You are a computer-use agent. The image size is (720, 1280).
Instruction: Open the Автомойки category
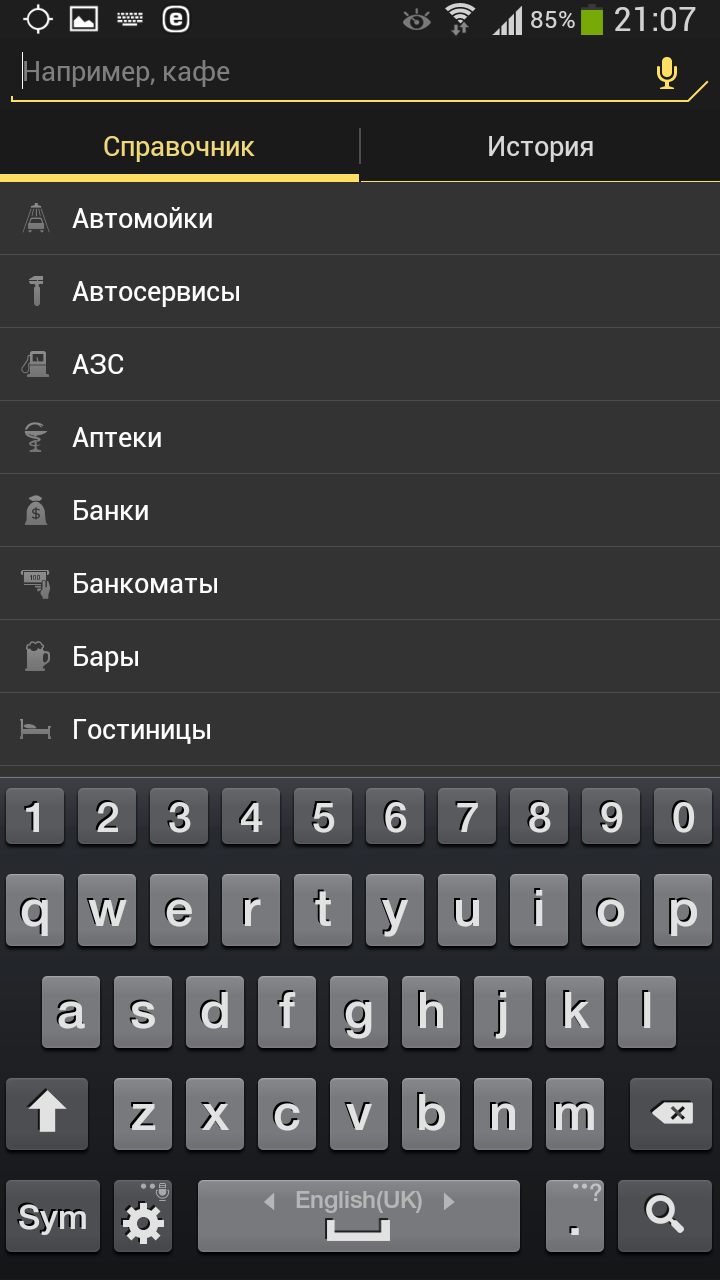click(360, 218)
